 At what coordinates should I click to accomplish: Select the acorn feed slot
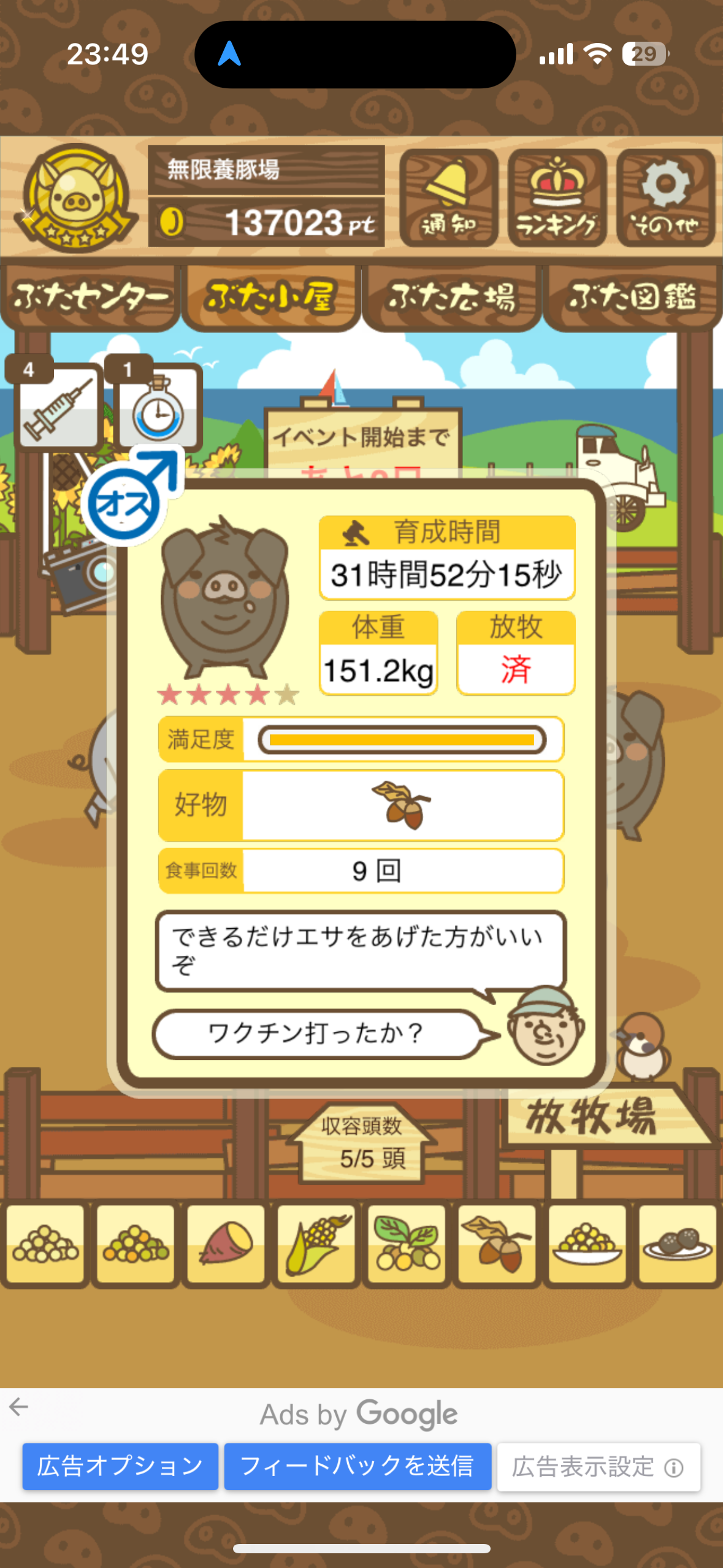coord(497,1243)
